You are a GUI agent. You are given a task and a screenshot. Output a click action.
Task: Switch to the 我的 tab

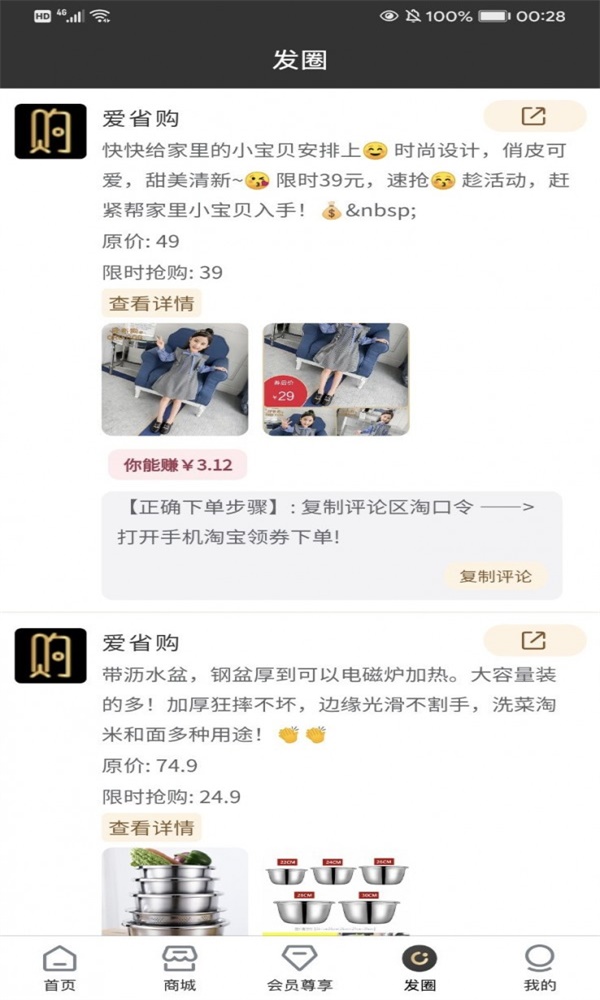point(540,968)
